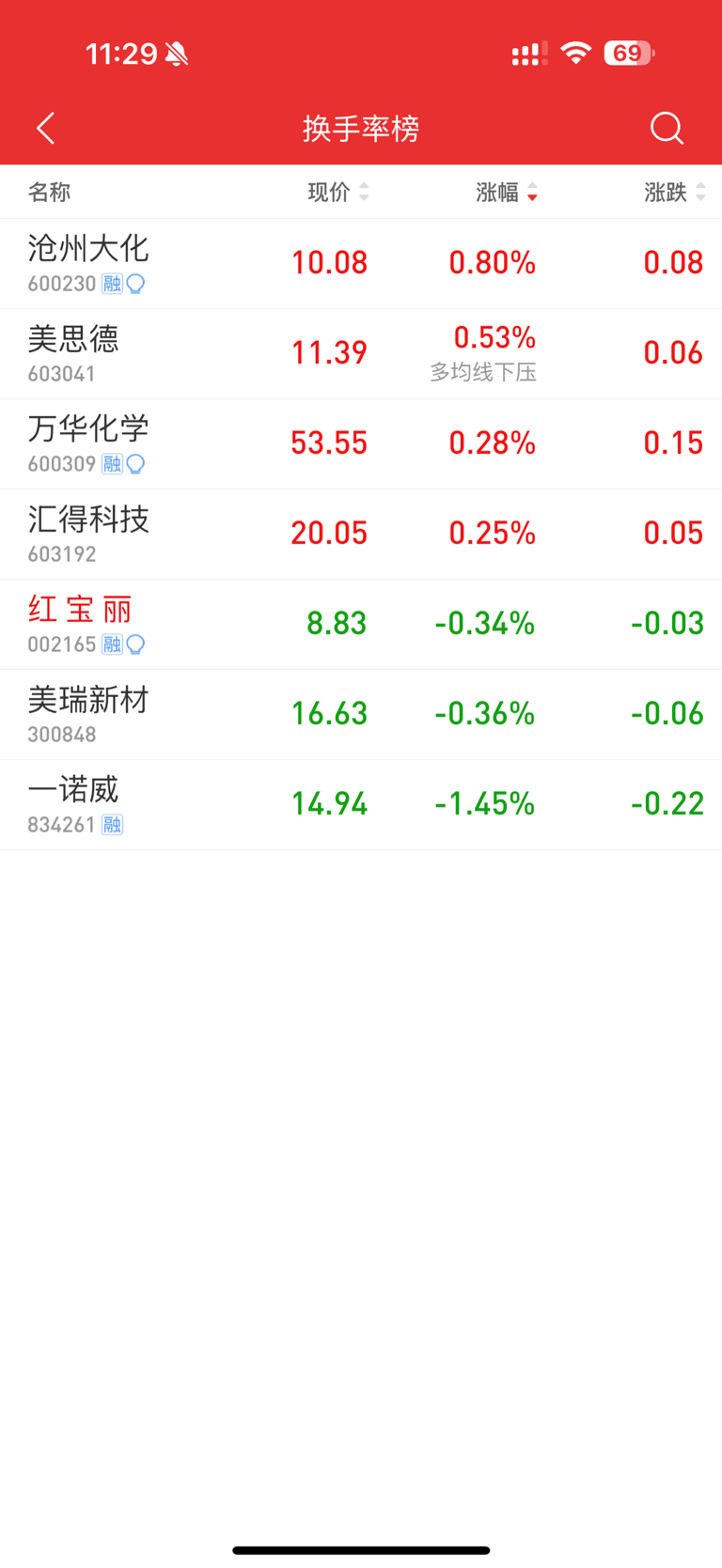Screen dimensions: 722x1568
Task: View details for 美瑞新材
Action: click(361, 715)
